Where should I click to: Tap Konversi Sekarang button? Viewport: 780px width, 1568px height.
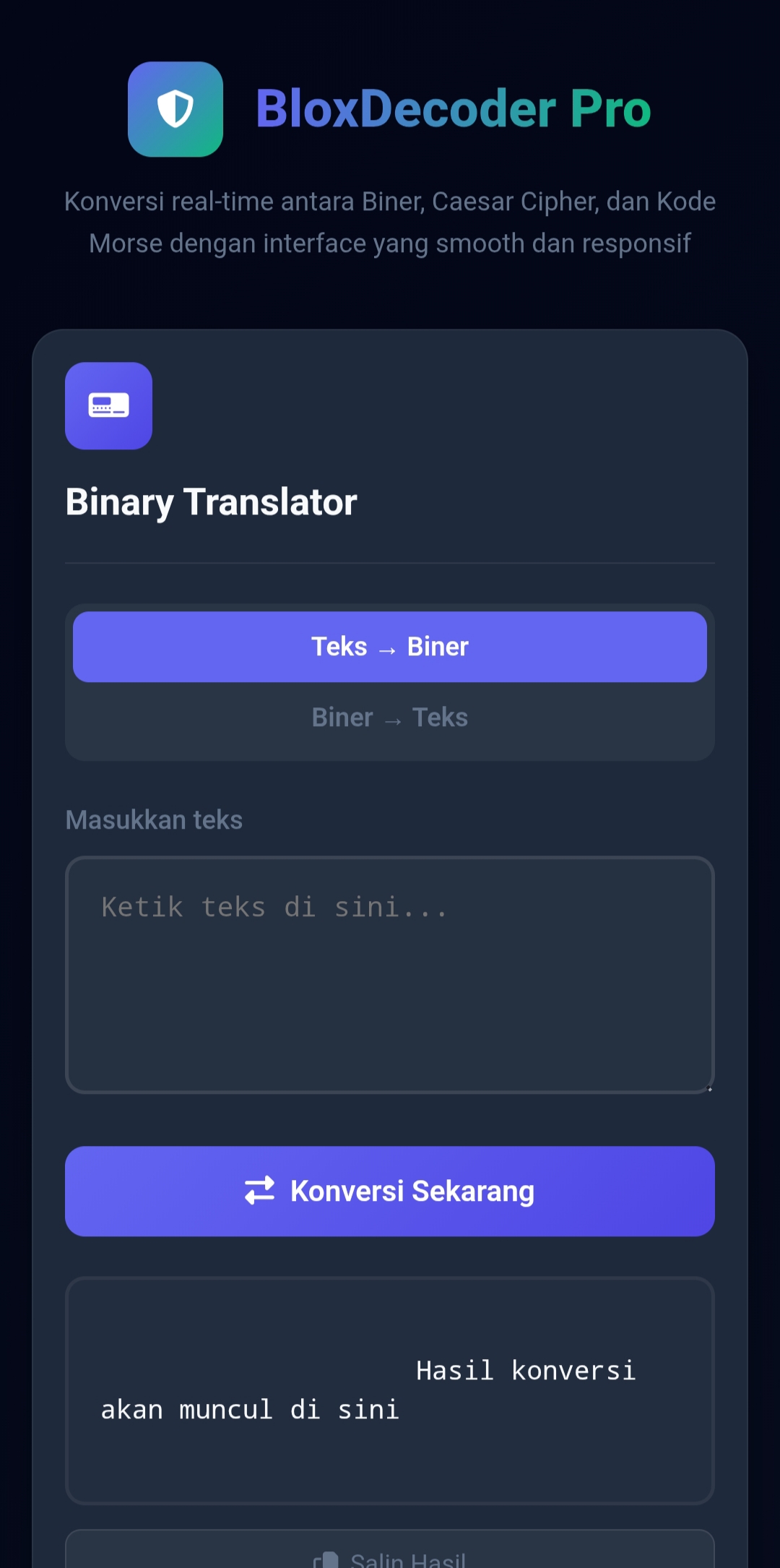click(390, 1191)
